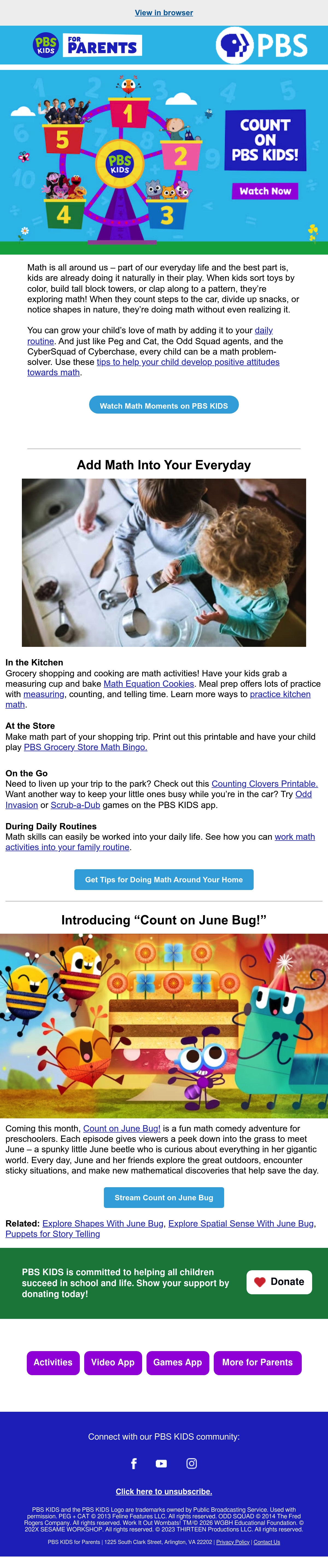Open Explore Shapes With June Bug link
The height and width of the screenshot is (1568, 328).
pos(103,1223)
